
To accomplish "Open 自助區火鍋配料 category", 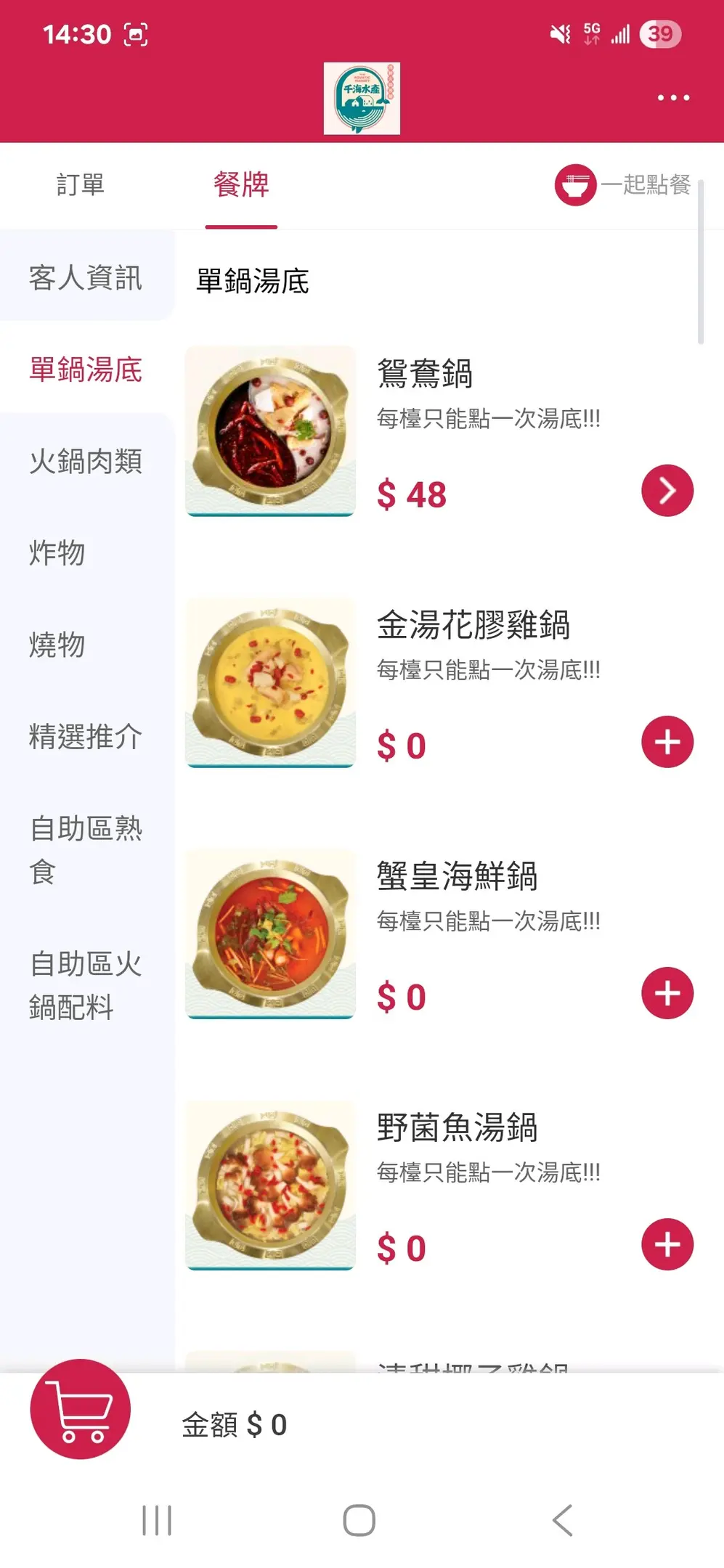I will [86, 986].
